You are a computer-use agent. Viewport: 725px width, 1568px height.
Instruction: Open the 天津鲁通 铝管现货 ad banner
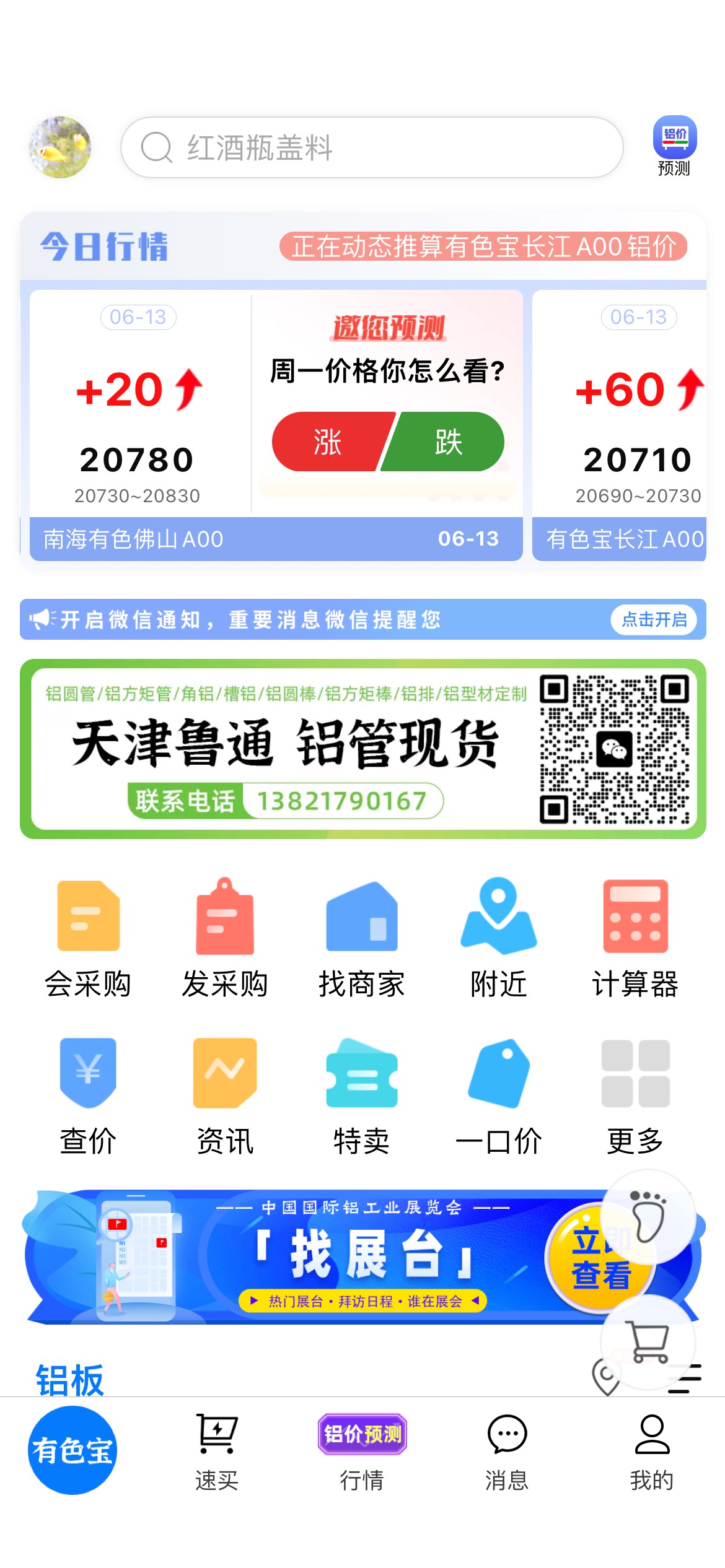point(363,749)
